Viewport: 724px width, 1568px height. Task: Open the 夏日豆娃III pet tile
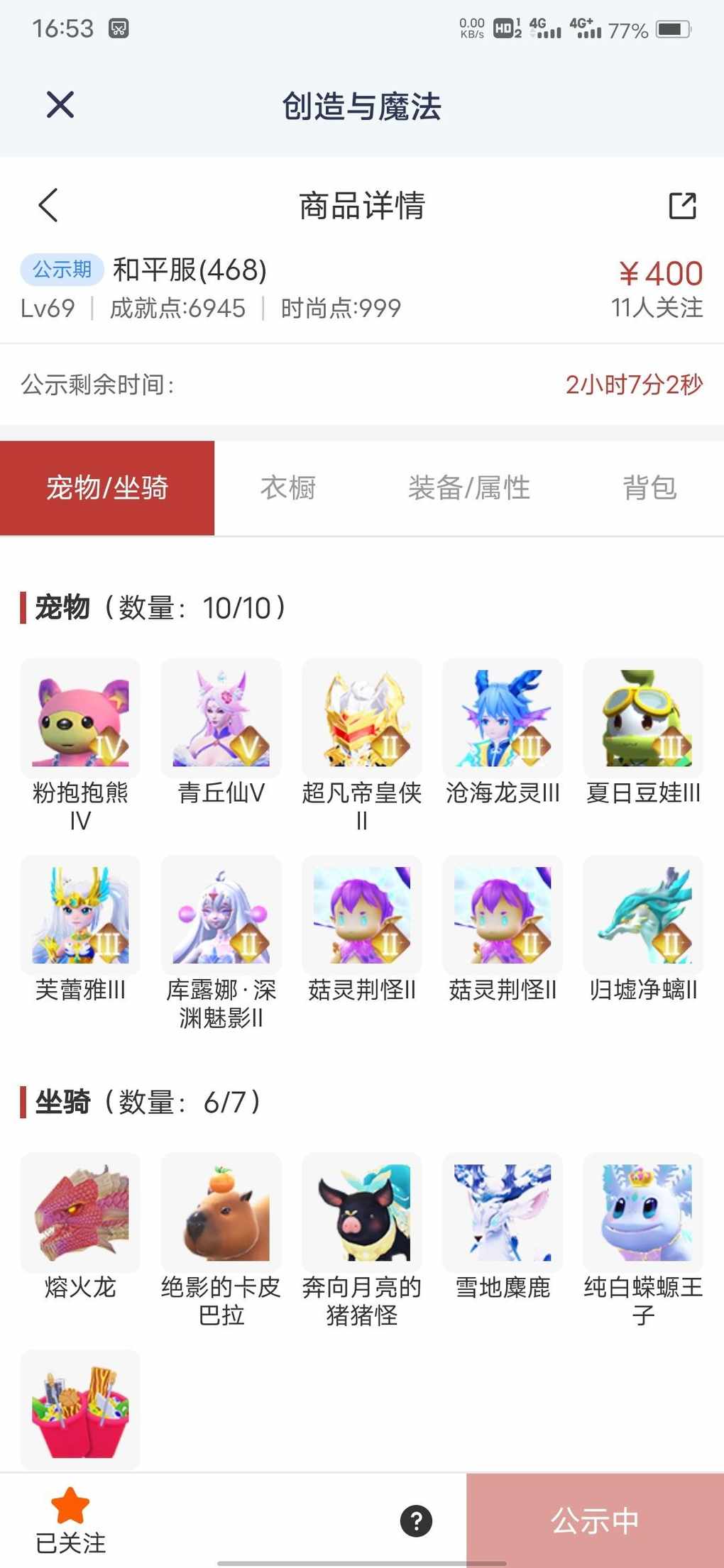point(643,718)
